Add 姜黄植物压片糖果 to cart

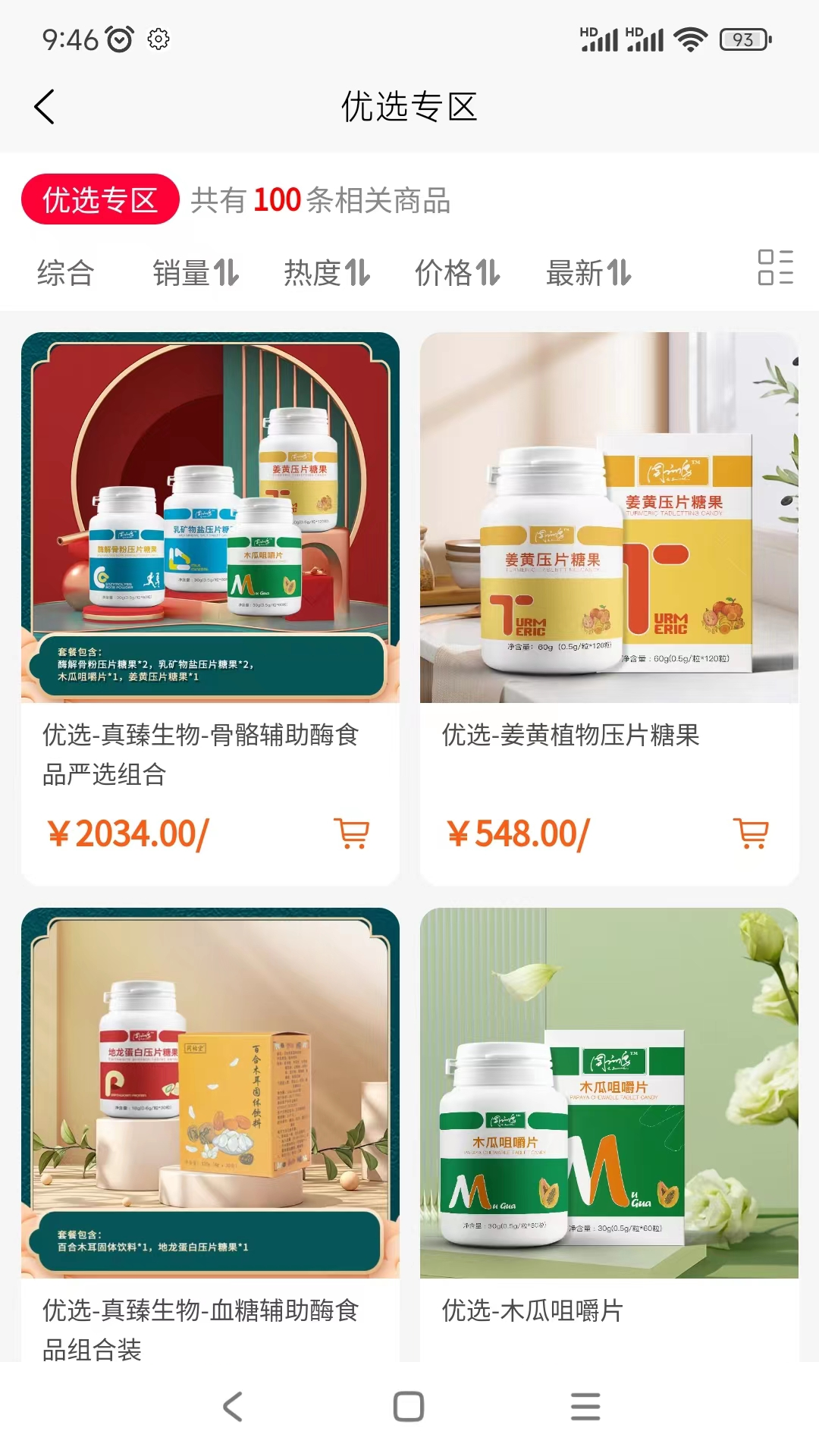point(751,833)
